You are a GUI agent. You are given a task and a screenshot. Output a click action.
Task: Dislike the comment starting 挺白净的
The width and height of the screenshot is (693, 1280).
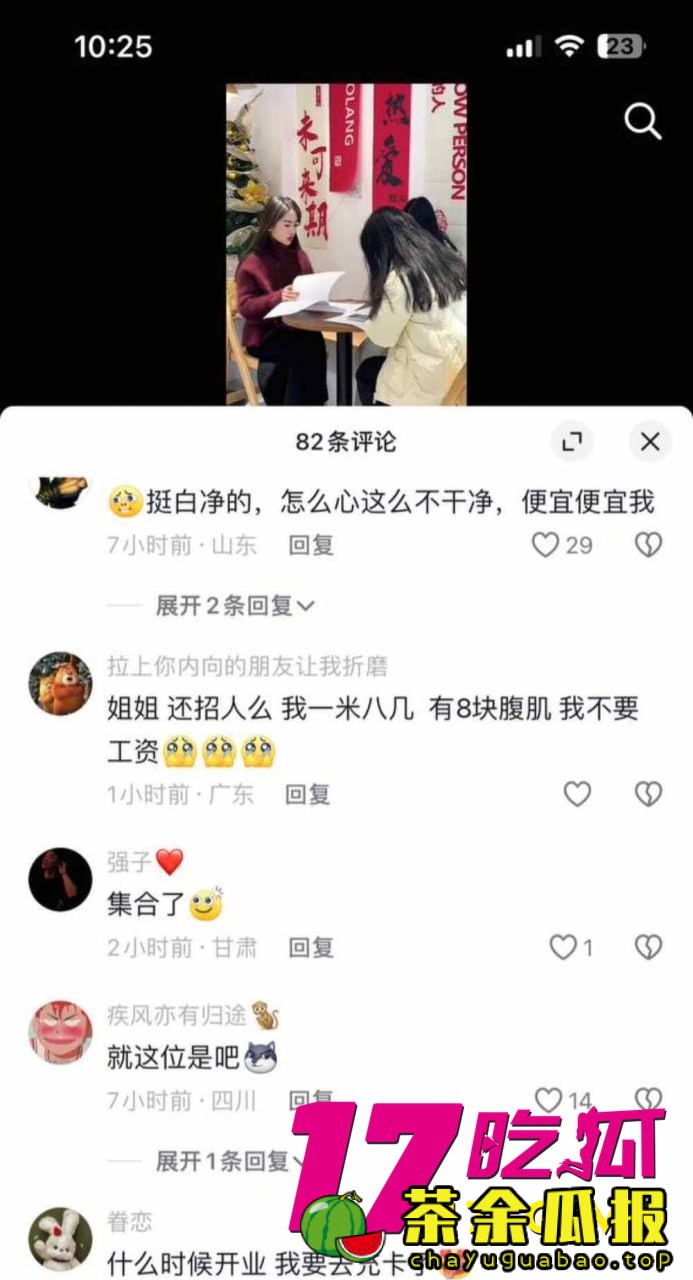648,545
